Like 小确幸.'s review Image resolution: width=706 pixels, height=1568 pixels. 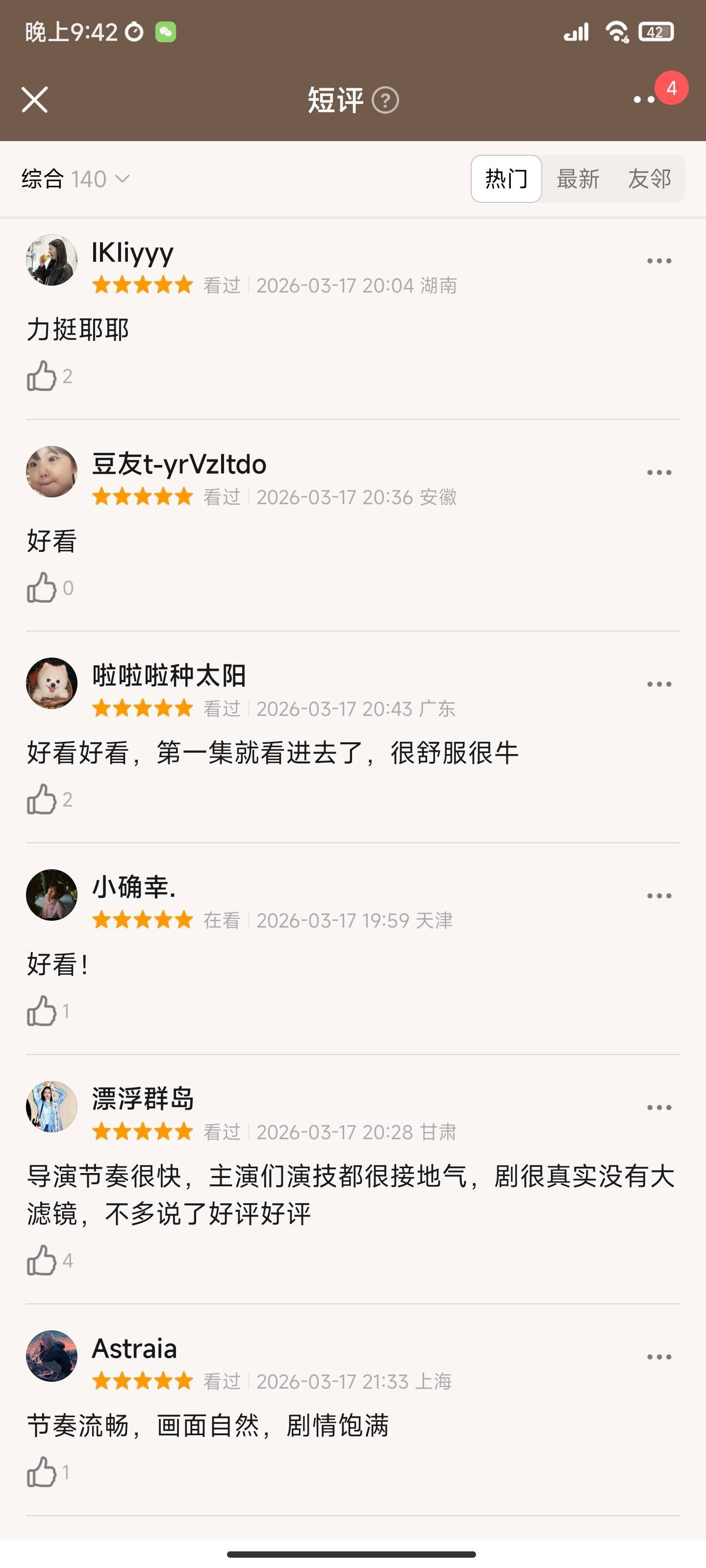pos(41,1011)
